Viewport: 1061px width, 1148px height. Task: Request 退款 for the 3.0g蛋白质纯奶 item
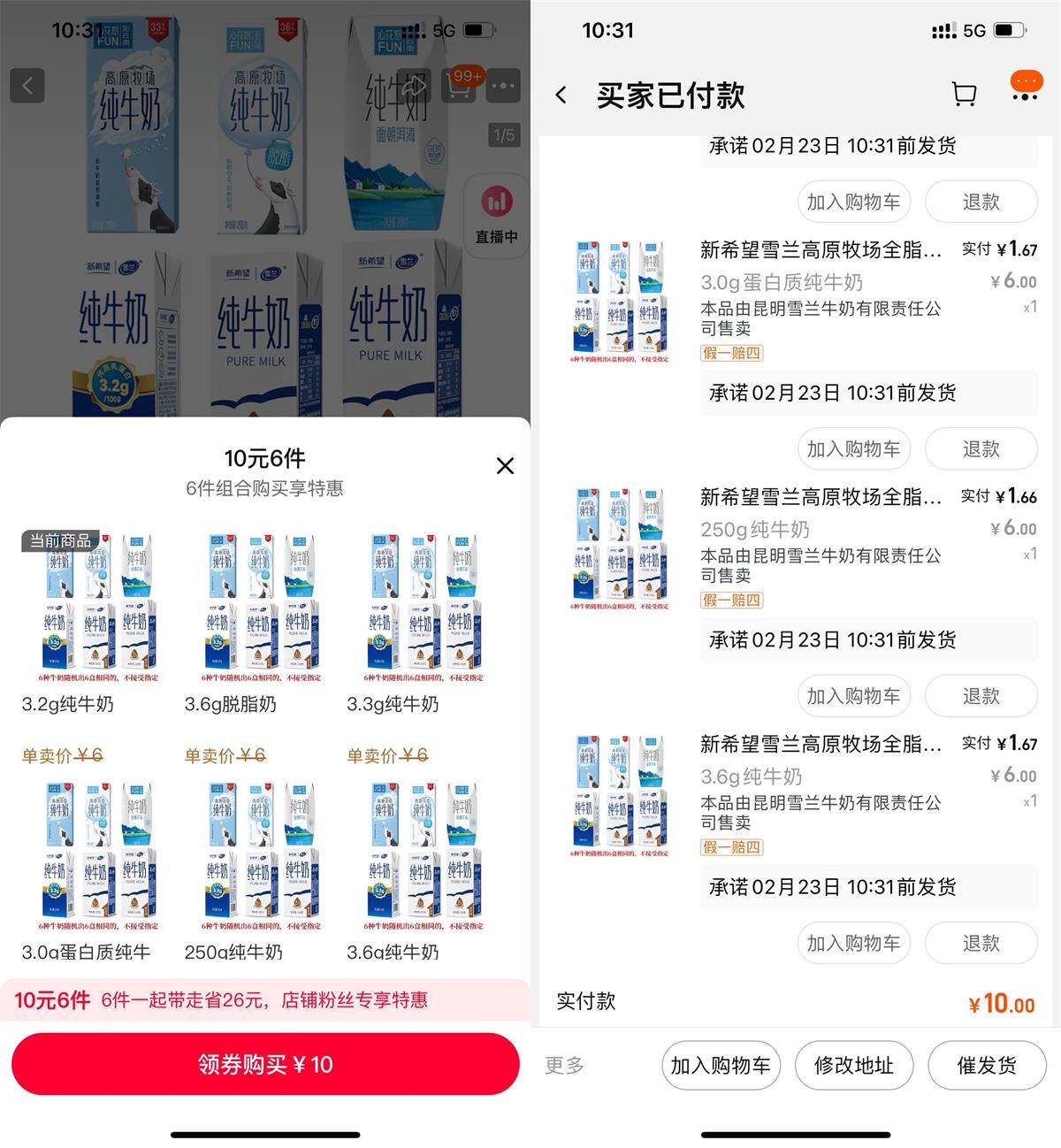(981, 449)
